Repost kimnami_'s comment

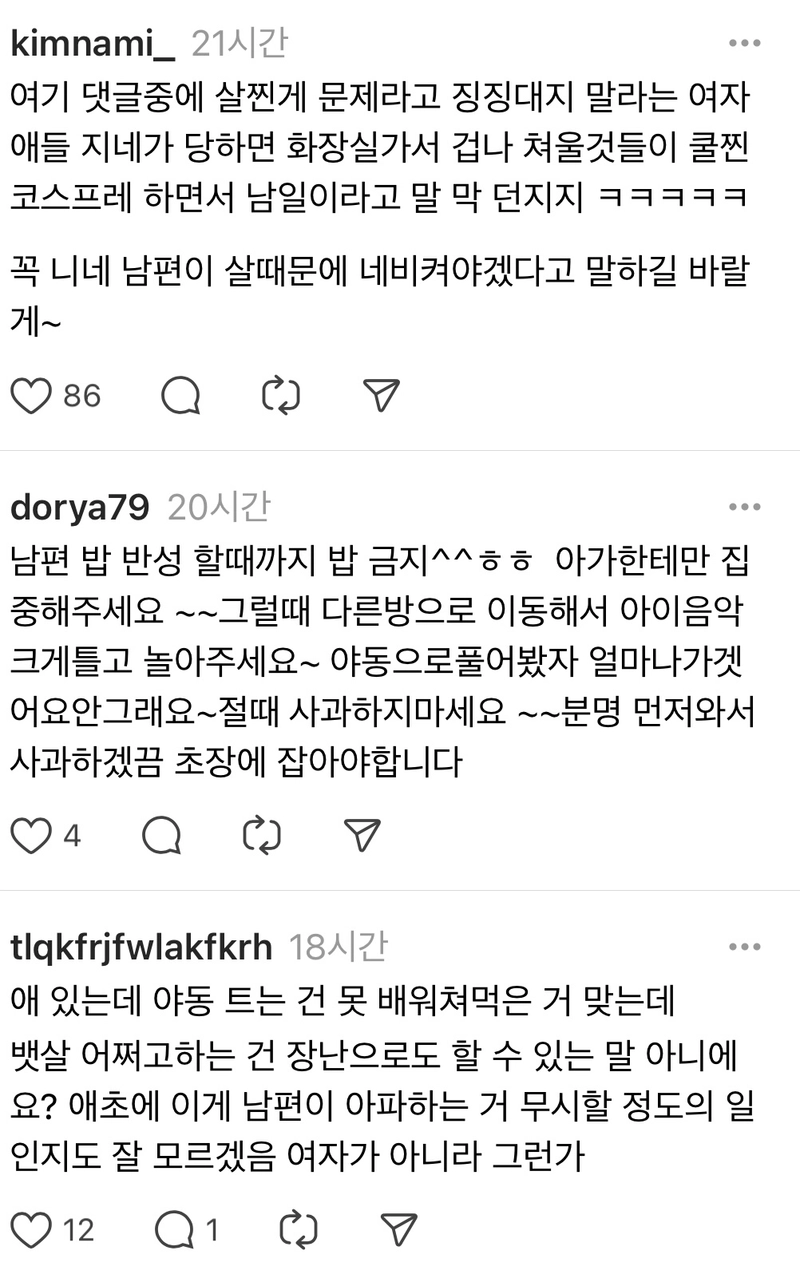tap(281, 396)
